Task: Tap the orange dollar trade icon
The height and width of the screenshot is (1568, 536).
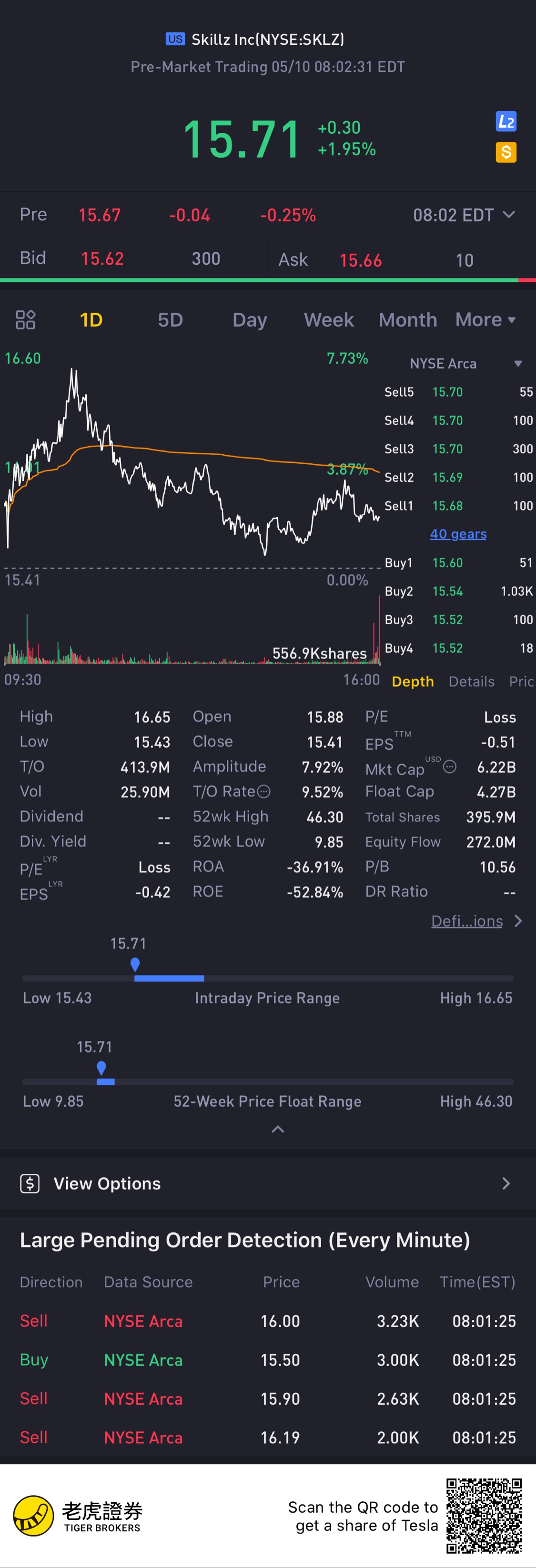Action: [x=506, y=152]
